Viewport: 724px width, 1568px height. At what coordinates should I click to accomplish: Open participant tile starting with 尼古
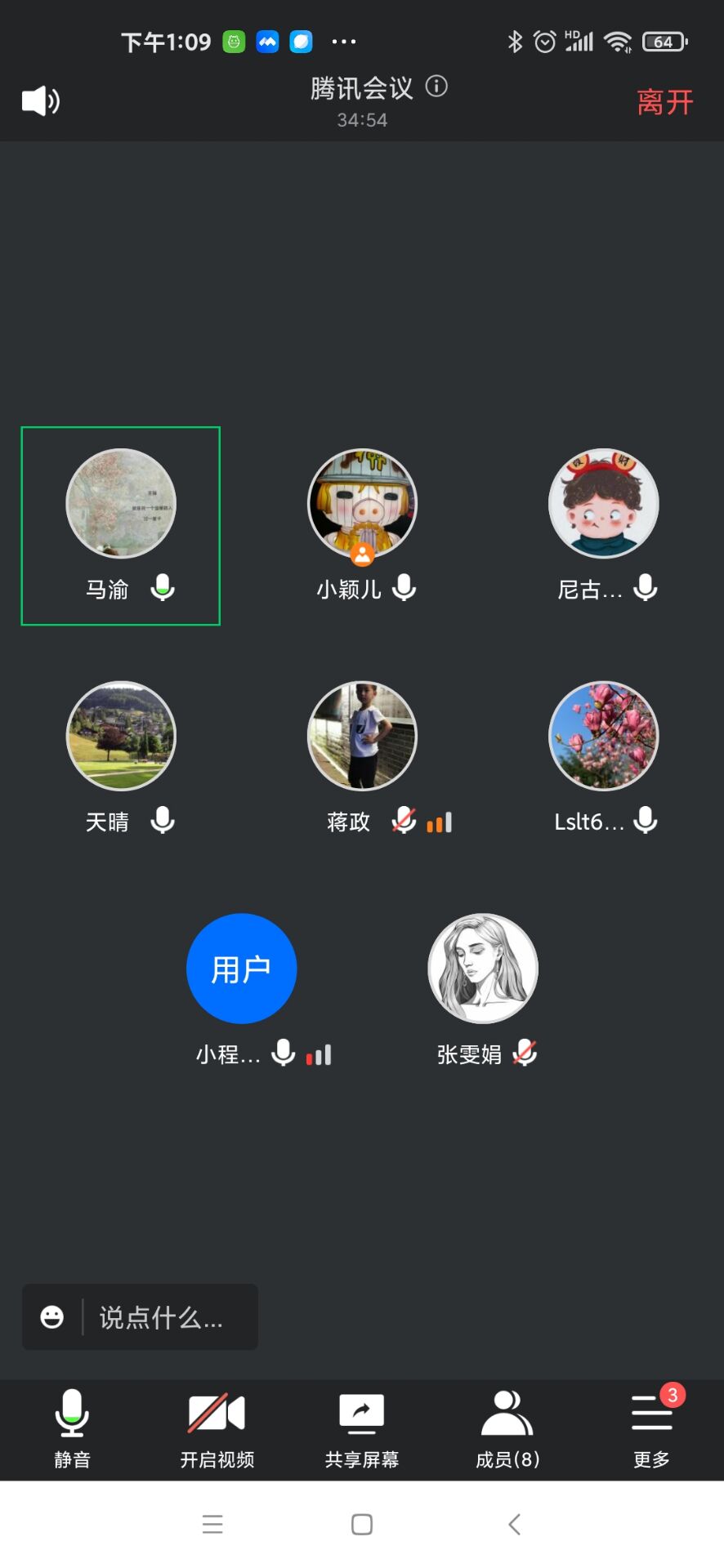pyautogui.click(x=603, y=505)
